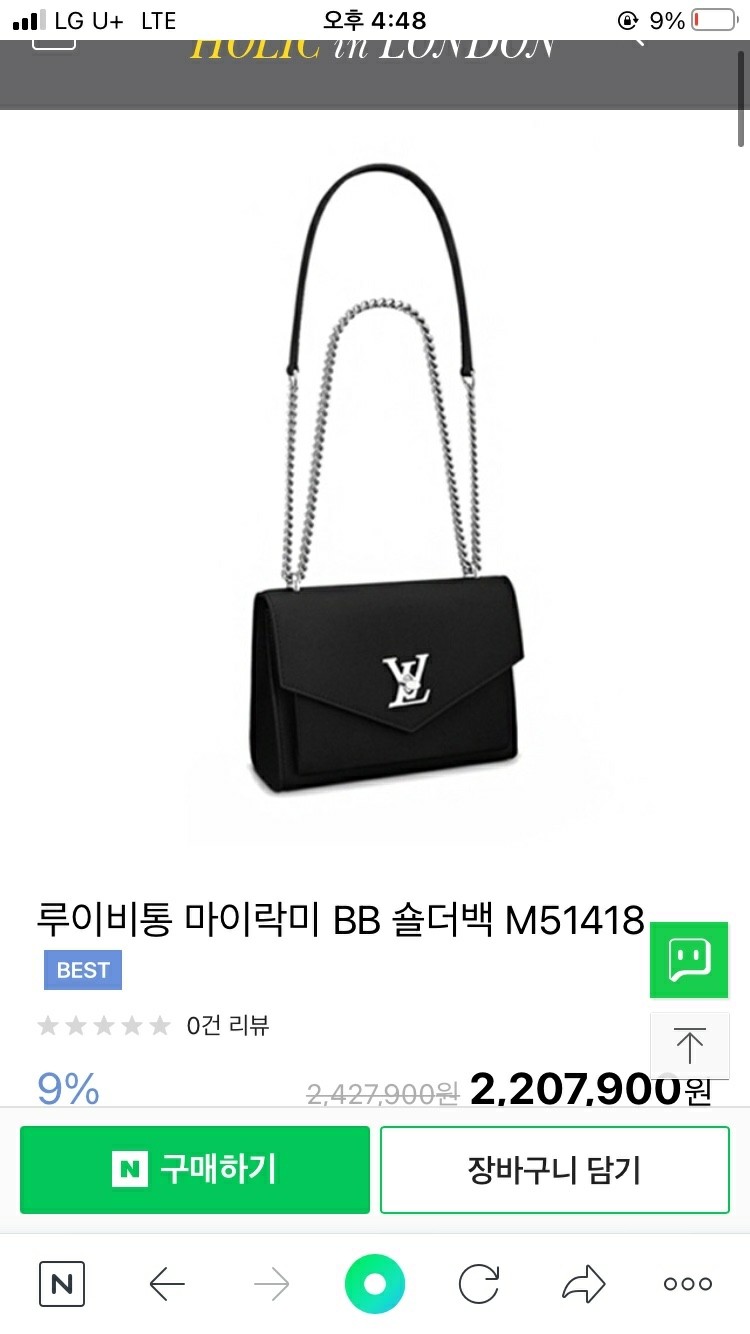Image resolution: width=750 pixels, height=1334 pixels.
Task: Tap the forward navigation arrow
Action: (270, 1285)
